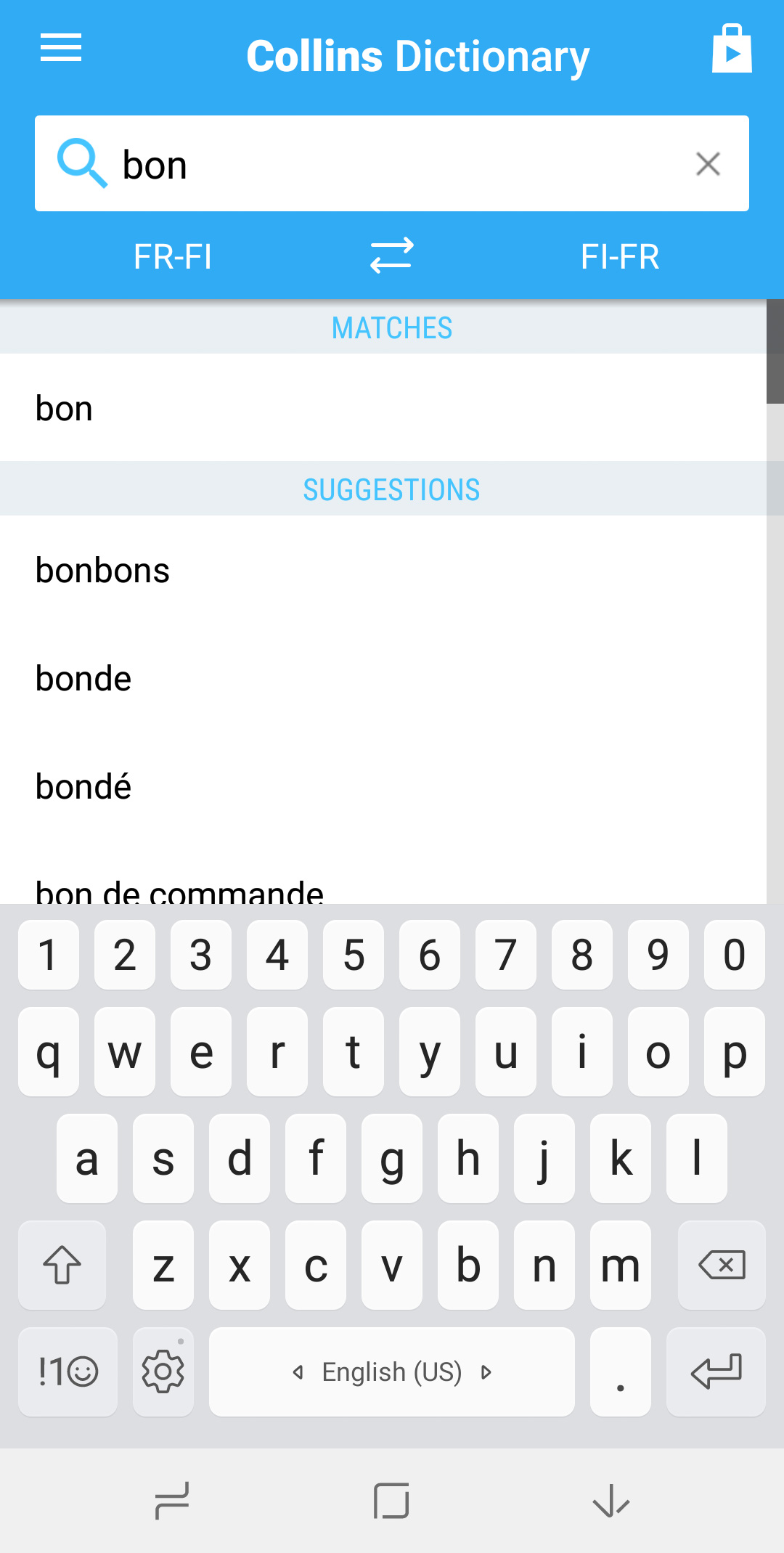Open the suggestion bondé
This screenshot has width=784, height=1553.
tap(383, 786)
